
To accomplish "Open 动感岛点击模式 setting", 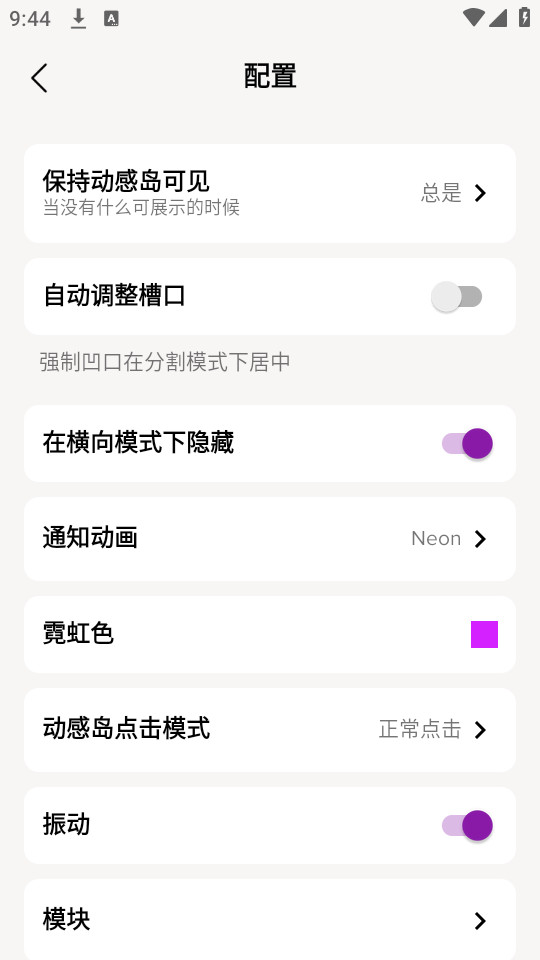I will click(269, 730).
